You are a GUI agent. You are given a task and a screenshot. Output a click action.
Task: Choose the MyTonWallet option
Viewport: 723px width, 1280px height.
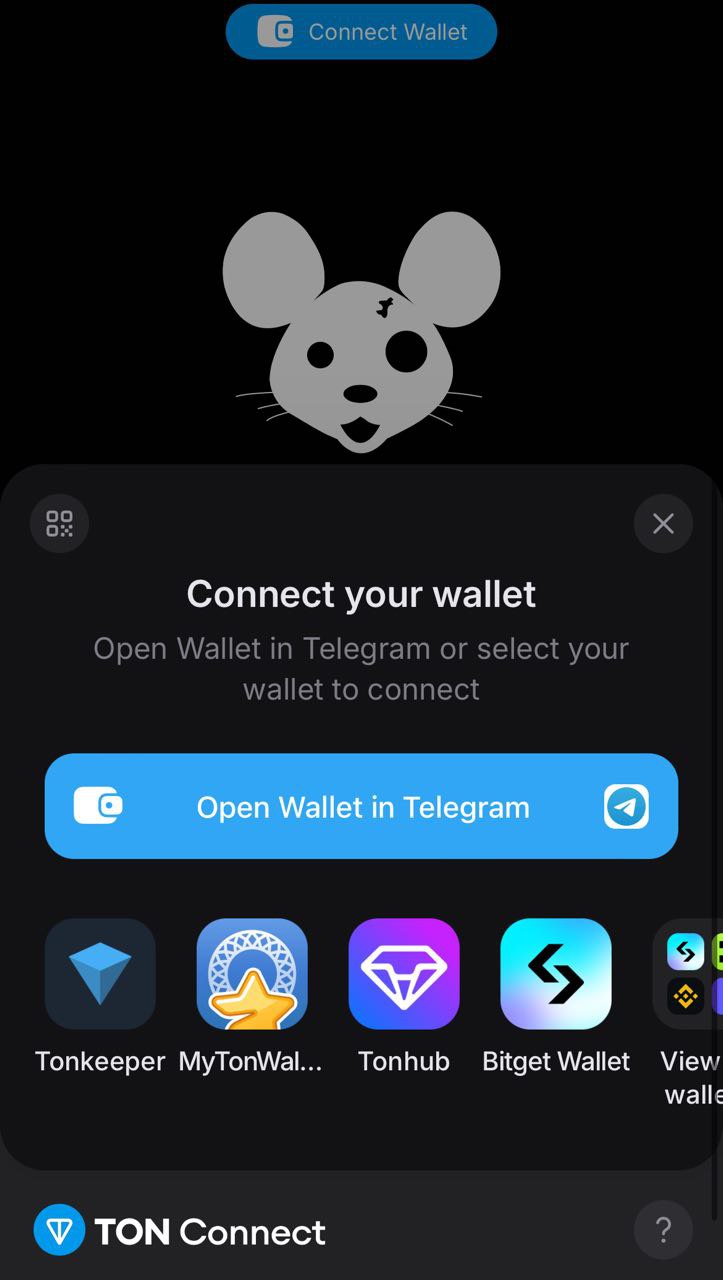[x=252, y=975]
